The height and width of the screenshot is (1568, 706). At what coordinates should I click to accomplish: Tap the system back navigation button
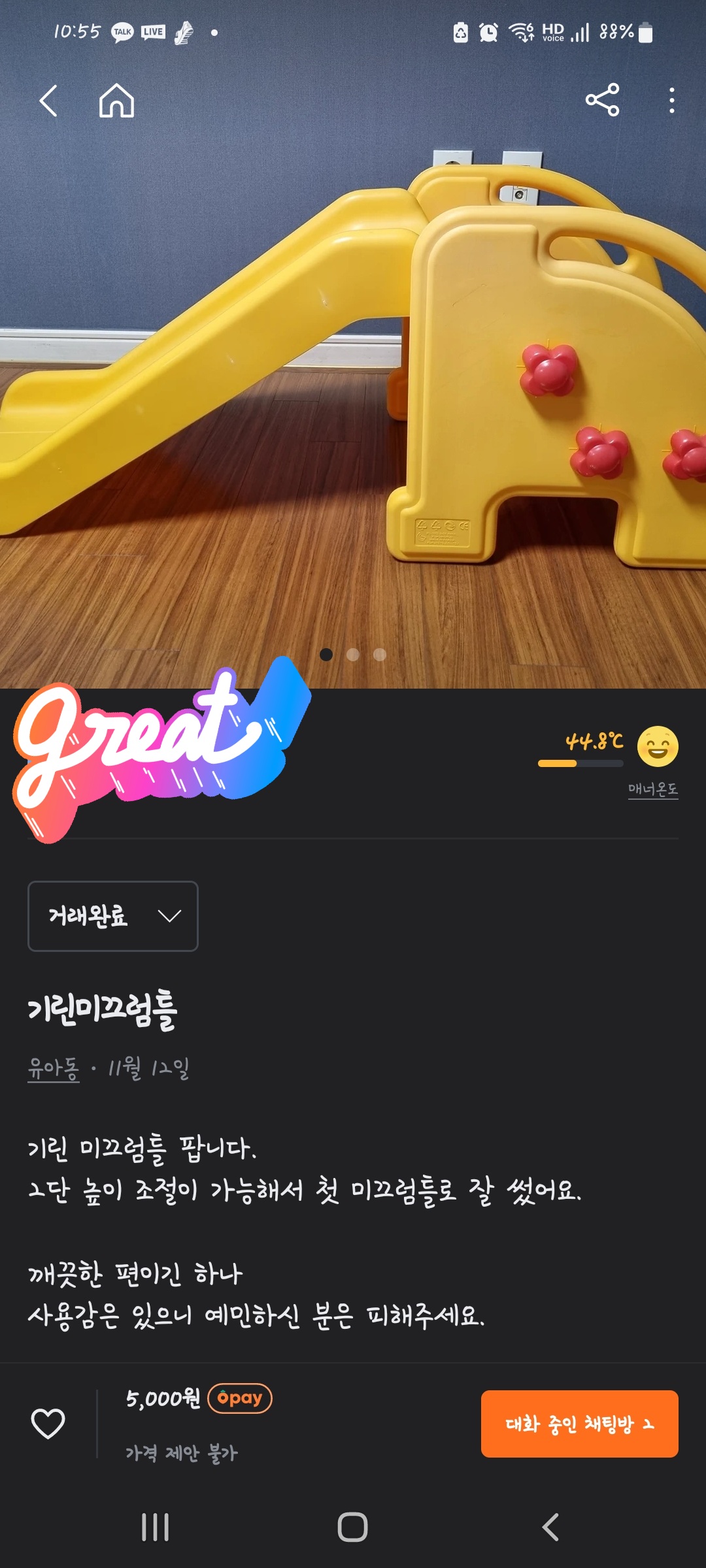pyautogui.click(x=550, y=1527)
